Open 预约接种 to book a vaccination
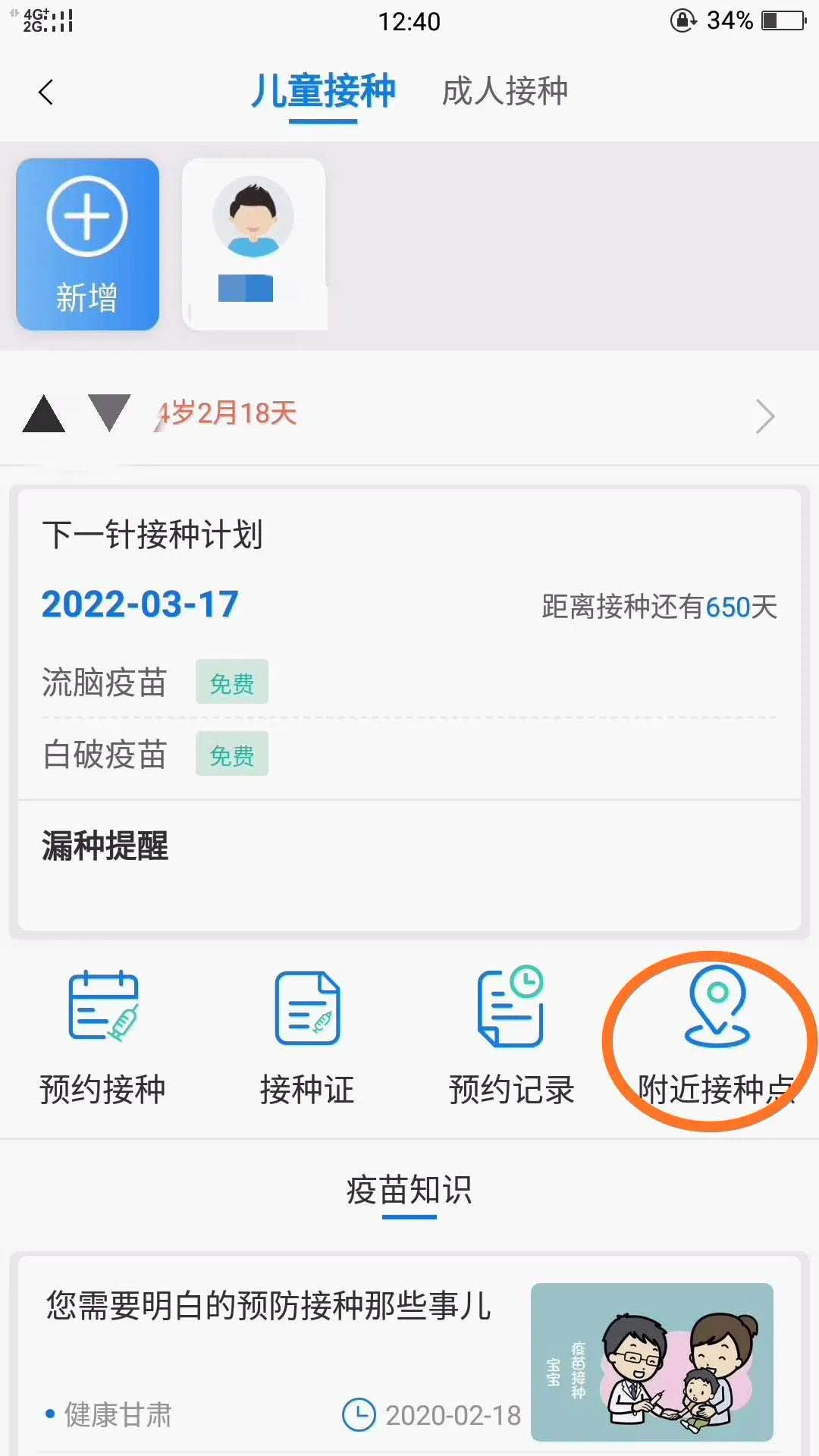Screen dimensions: 819x1456 [102, 1037]
